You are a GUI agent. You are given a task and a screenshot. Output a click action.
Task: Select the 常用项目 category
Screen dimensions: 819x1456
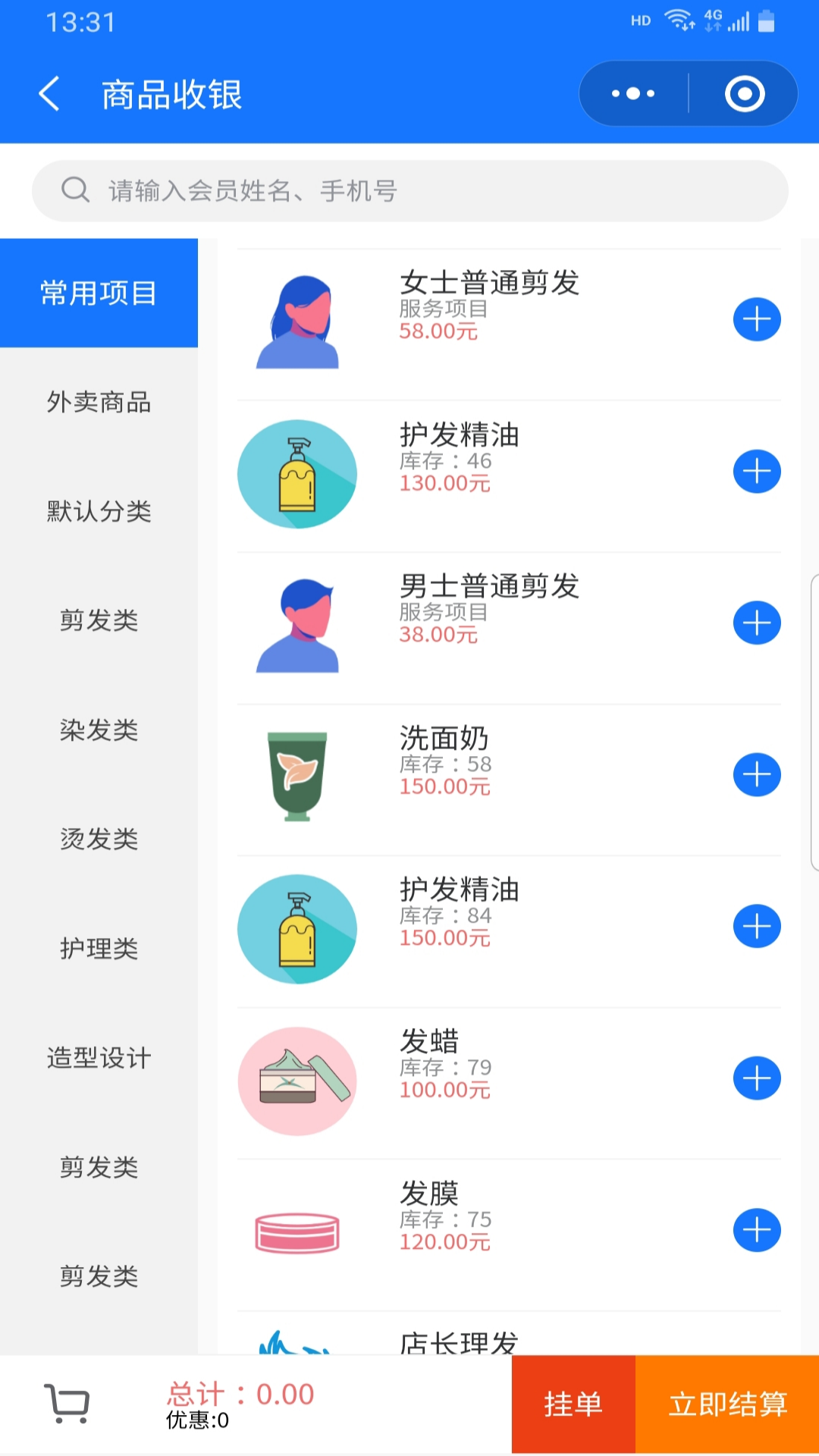99,293
